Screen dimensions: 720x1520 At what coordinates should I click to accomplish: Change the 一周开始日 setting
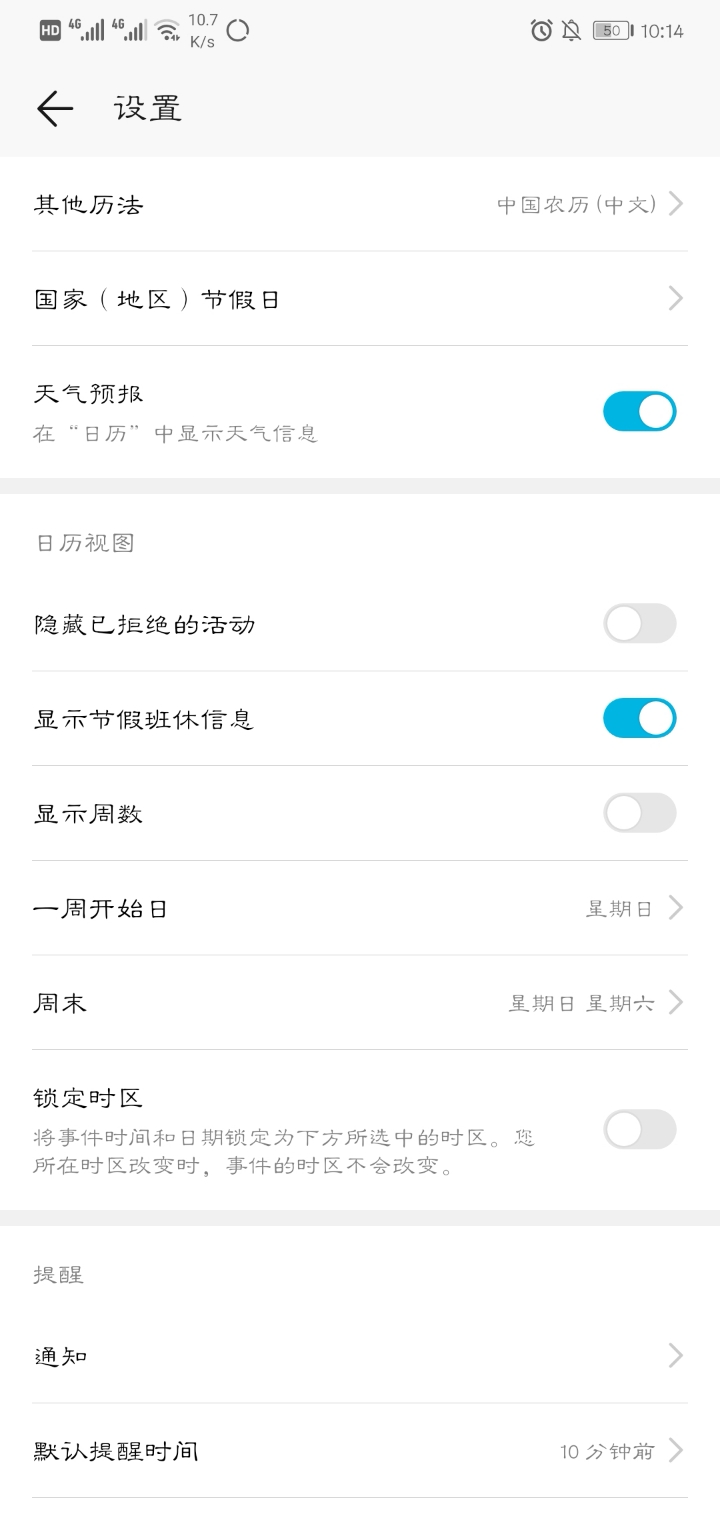[360, 908]
